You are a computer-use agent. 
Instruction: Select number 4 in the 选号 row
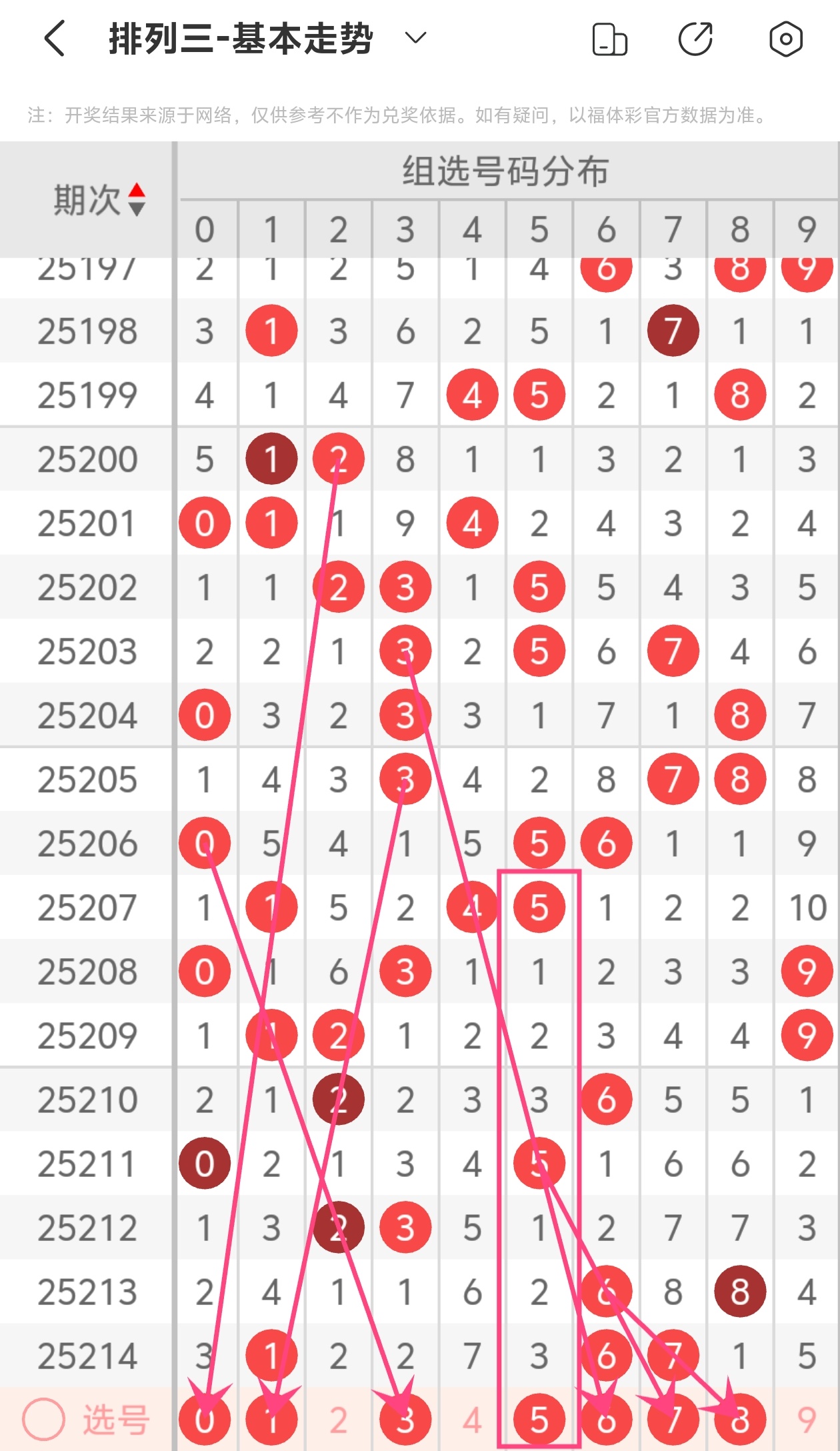472,1420
